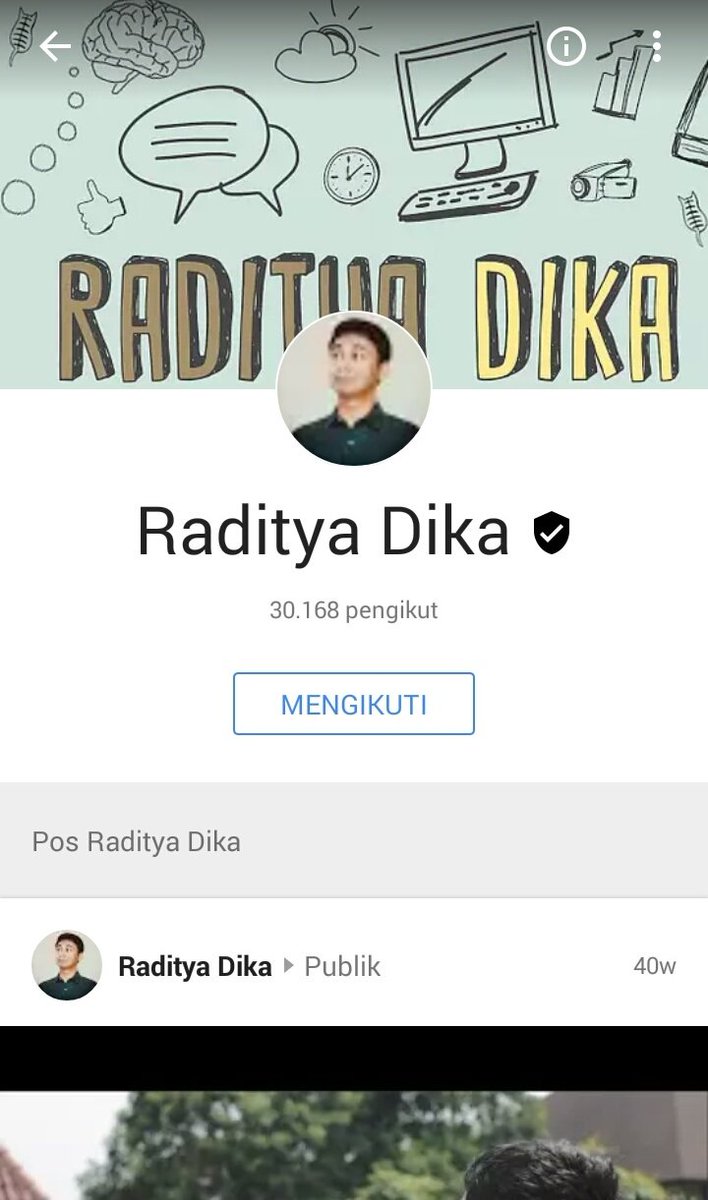View the large circular profile photo

(354, 388)
